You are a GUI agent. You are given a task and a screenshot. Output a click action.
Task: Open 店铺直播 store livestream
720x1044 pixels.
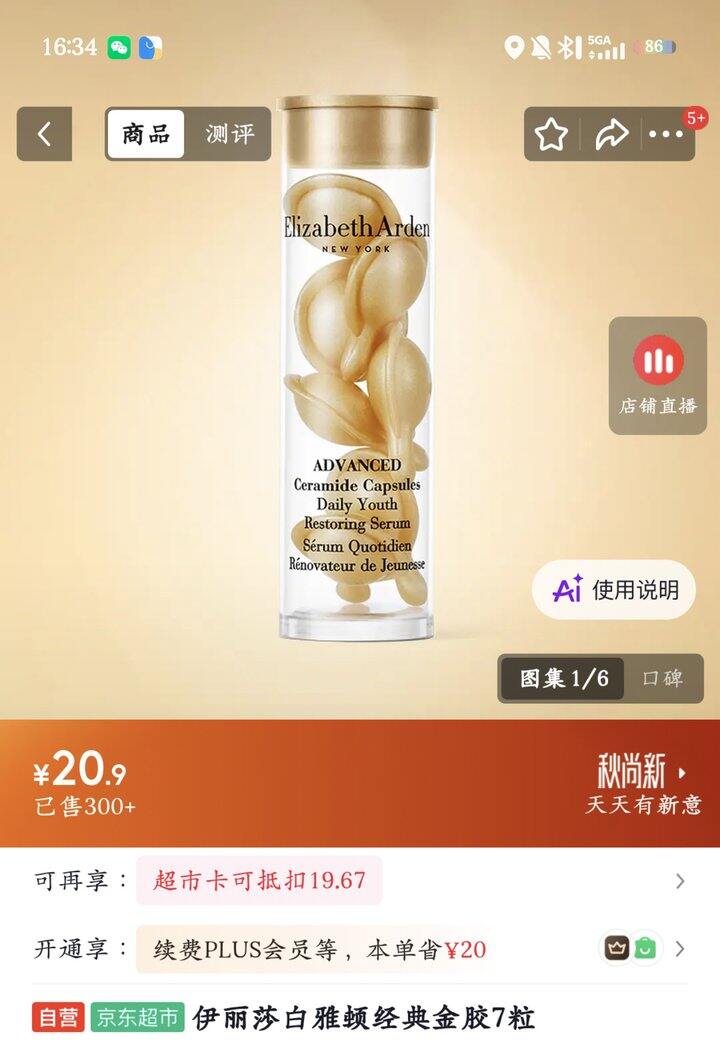click(x=657, y=376)
